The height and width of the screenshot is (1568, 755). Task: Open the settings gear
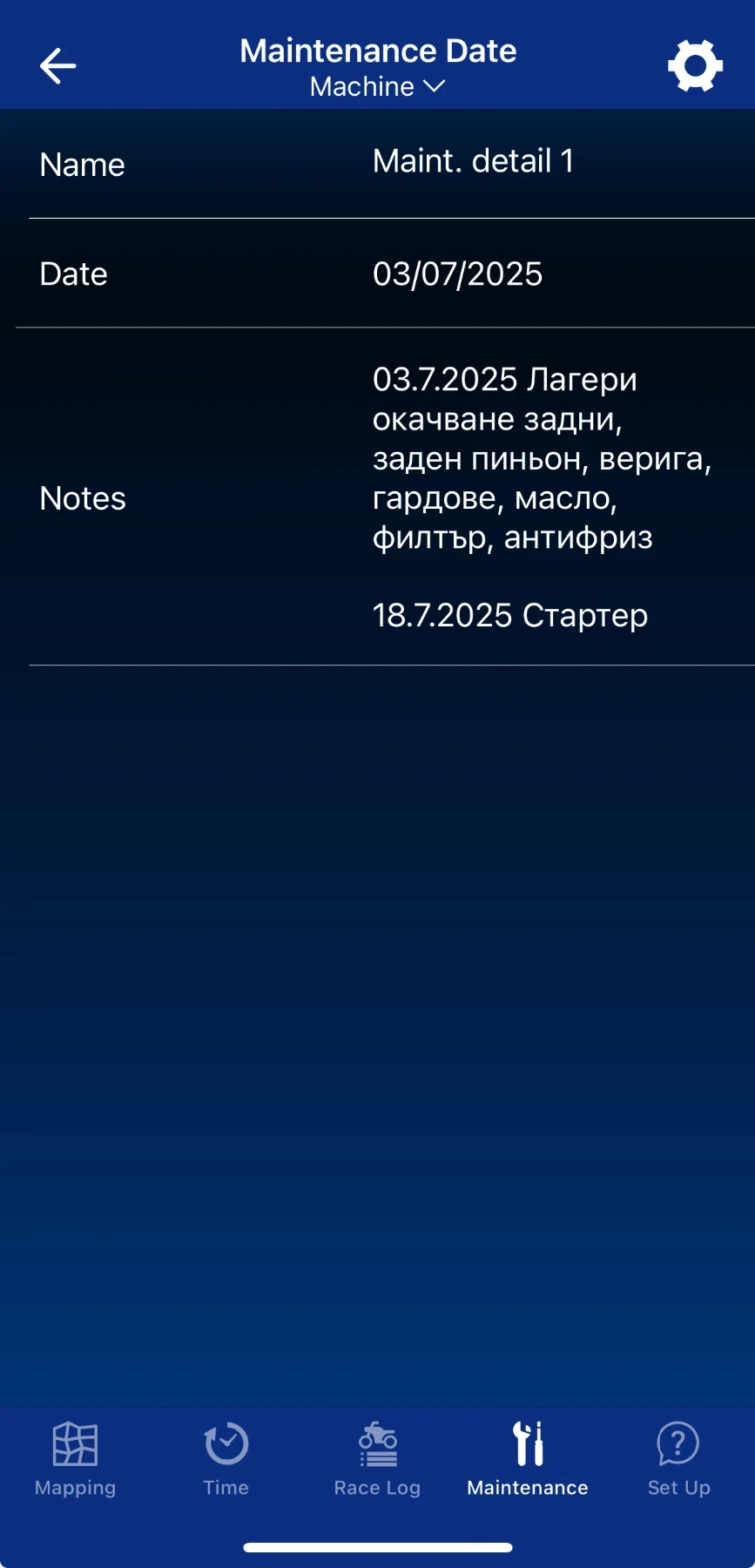(x=695, y=65)
